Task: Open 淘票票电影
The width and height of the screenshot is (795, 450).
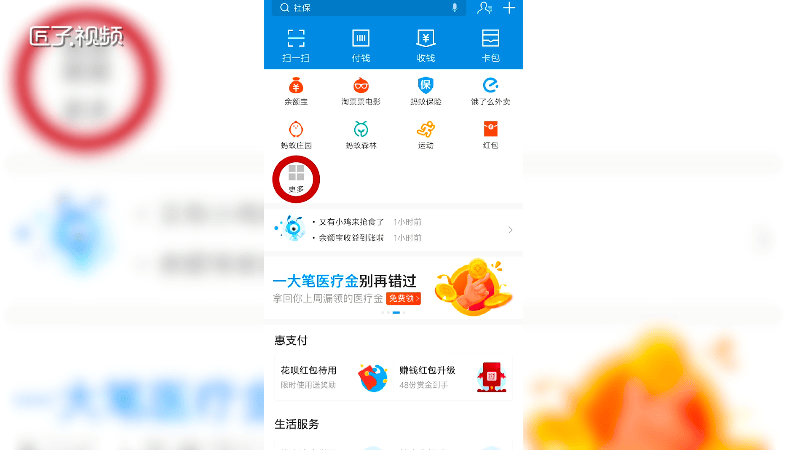Action: (360, 91)
